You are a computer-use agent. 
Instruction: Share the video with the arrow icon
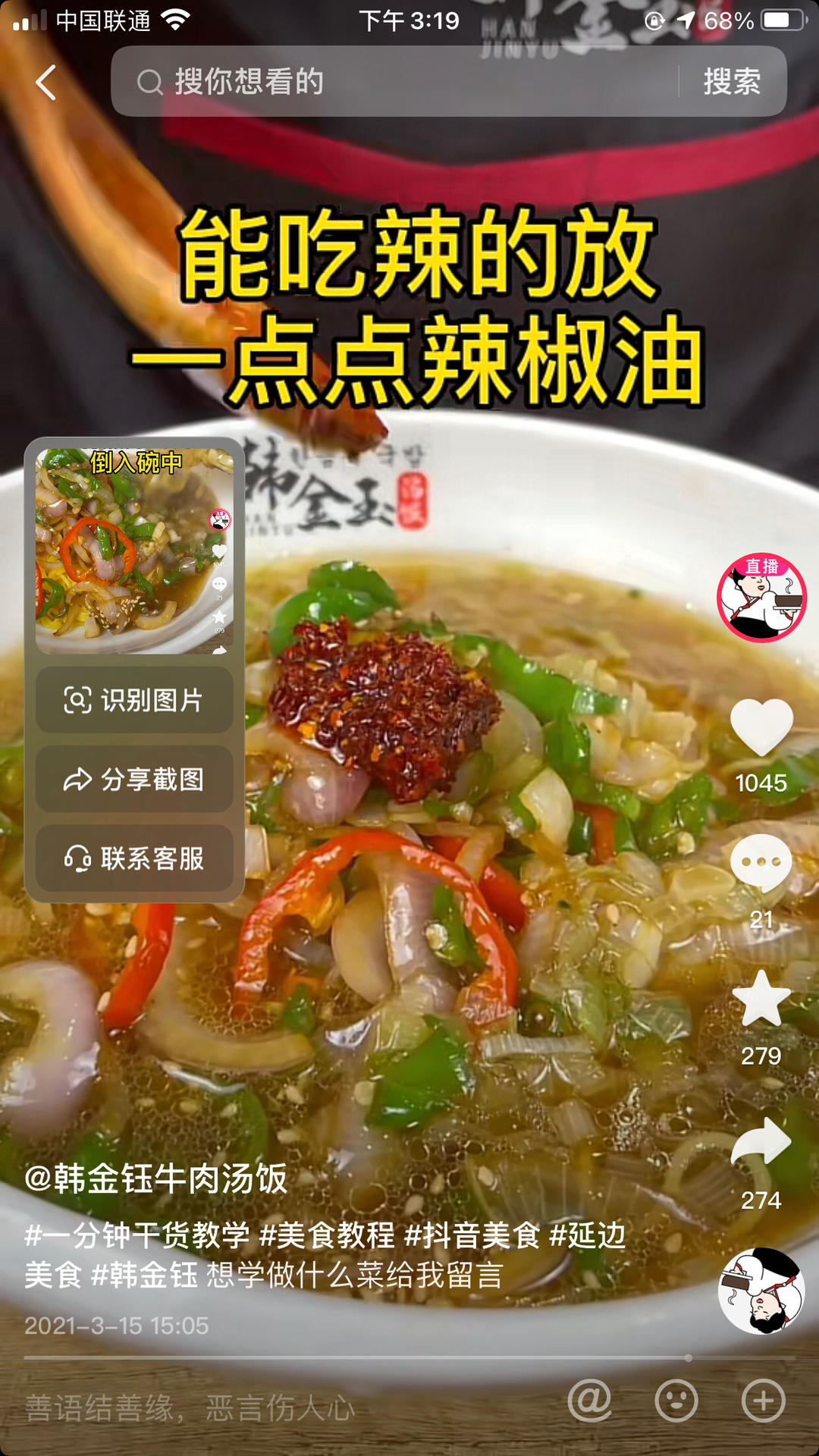tap(761, 1141)
